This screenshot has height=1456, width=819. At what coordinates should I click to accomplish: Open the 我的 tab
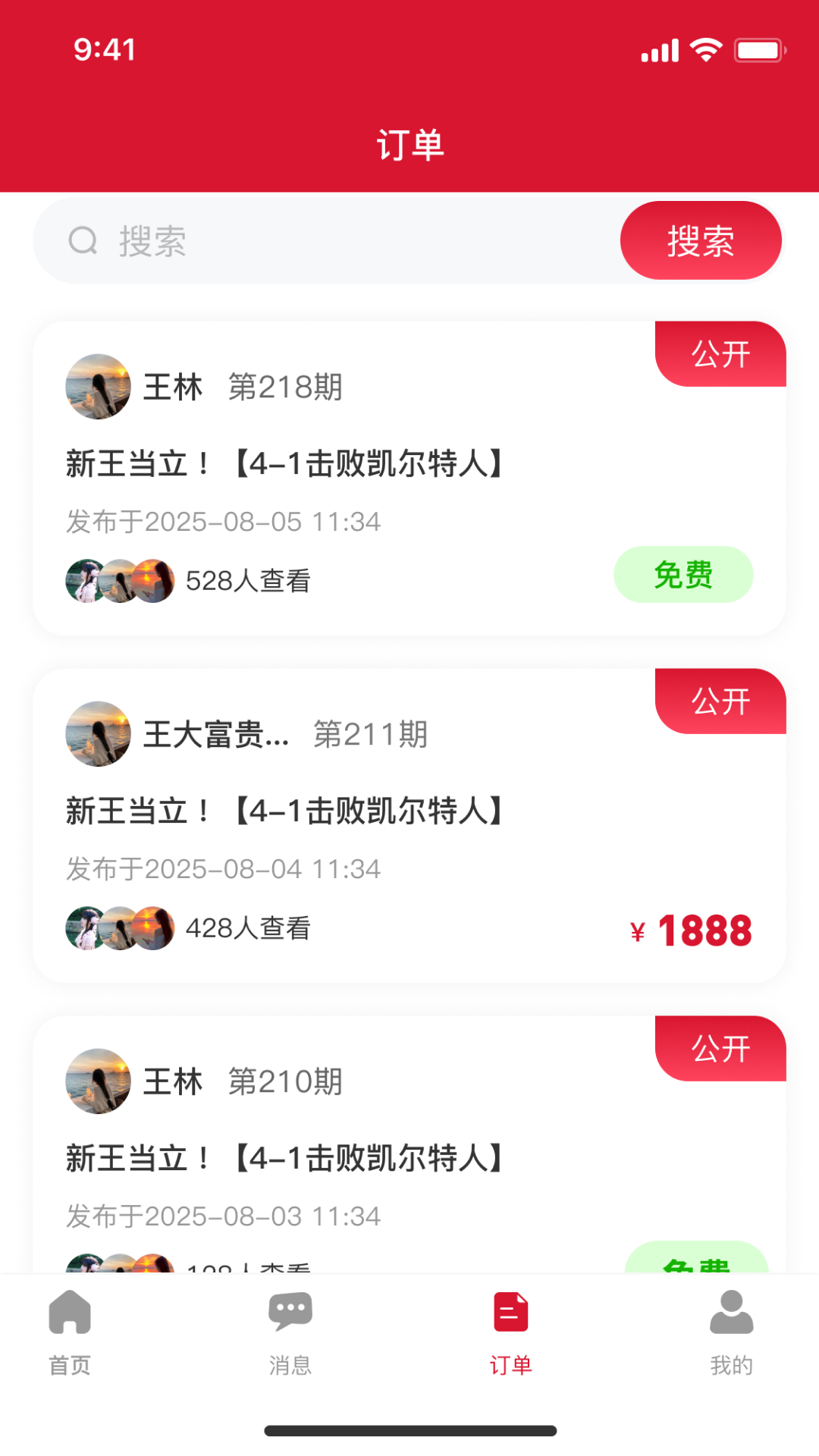click(x=731, y=1332)
